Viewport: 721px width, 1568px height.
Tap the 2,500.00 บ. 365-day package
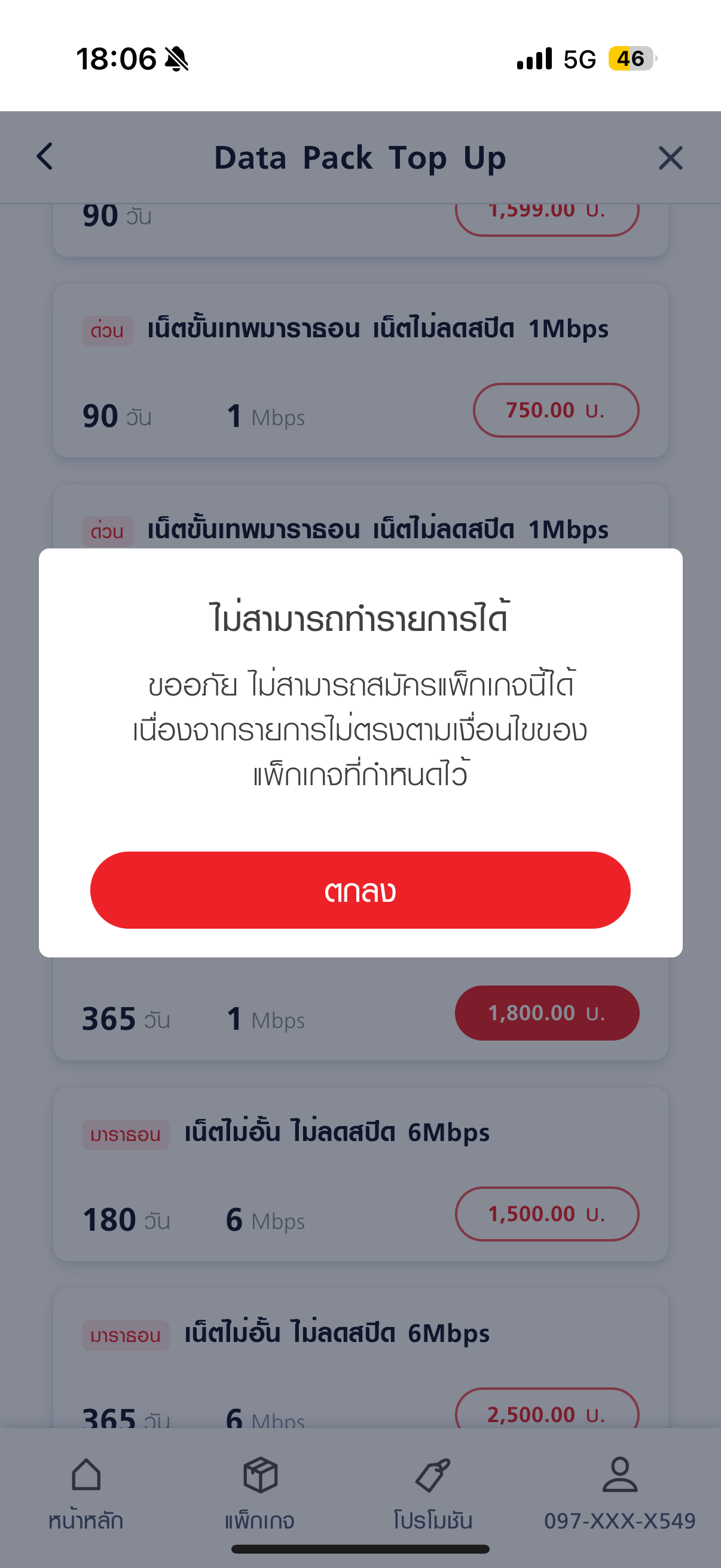(547, 1408)
